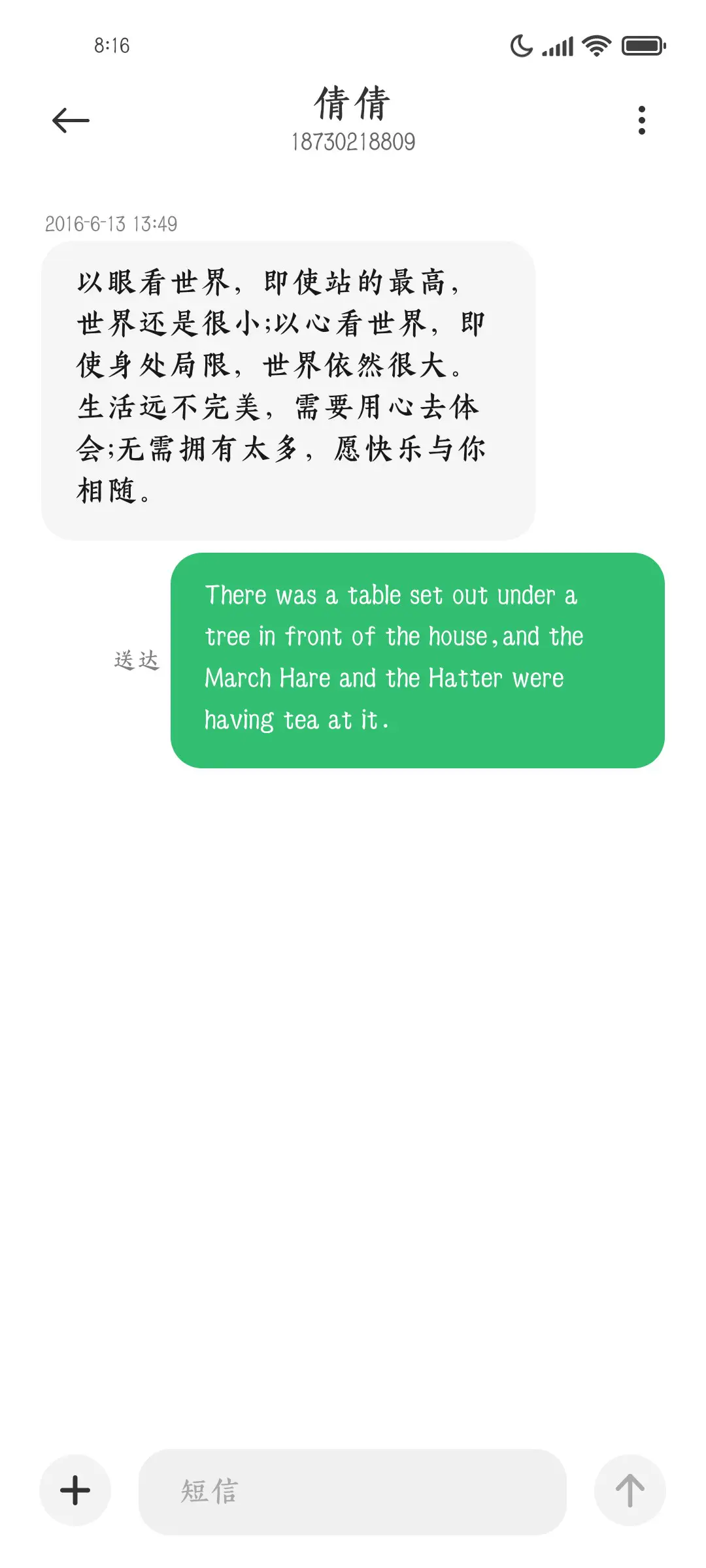Screen dimensions: 706x1568
Task: Select the gray Chinese quote message
Action: [x=288, y=385]
